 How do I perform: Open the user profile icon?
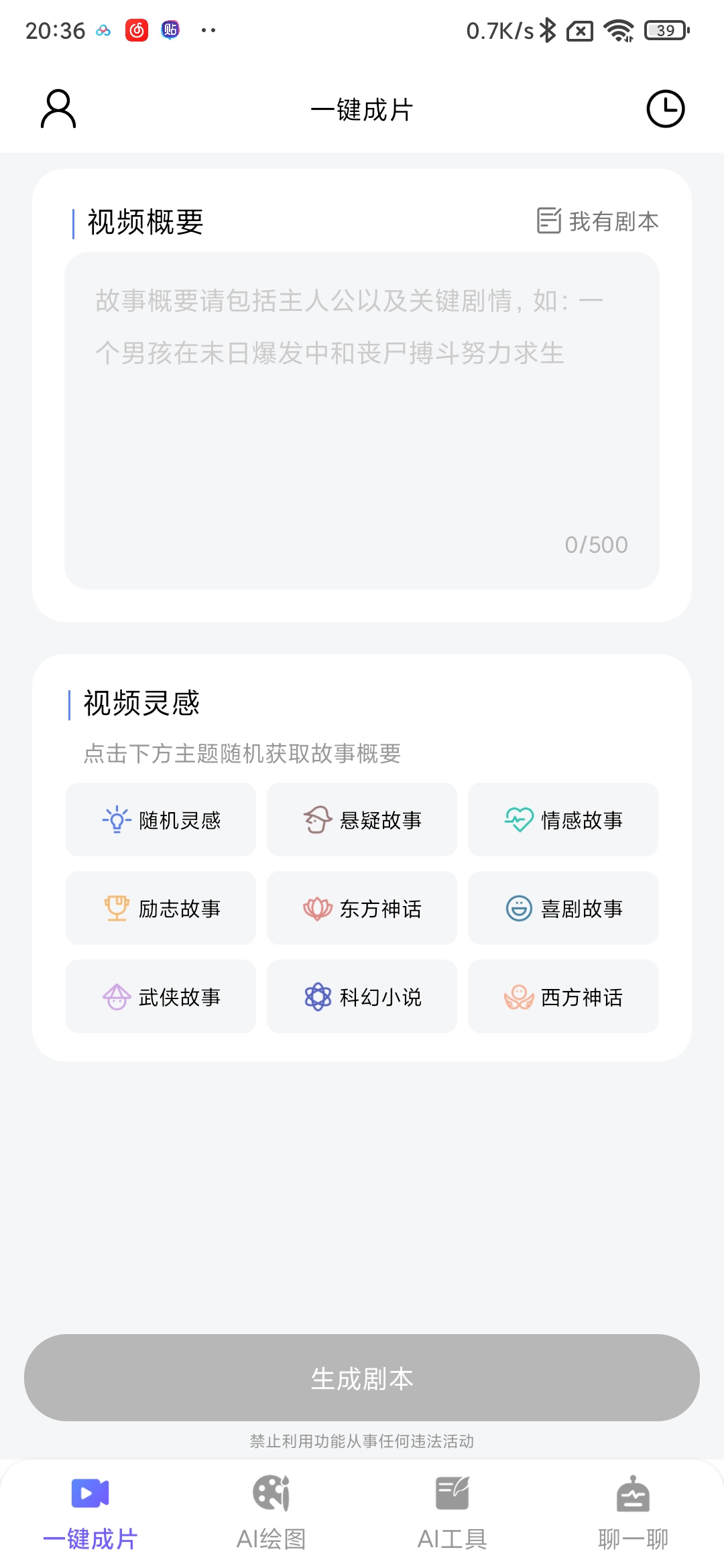[x=58, y=109]
